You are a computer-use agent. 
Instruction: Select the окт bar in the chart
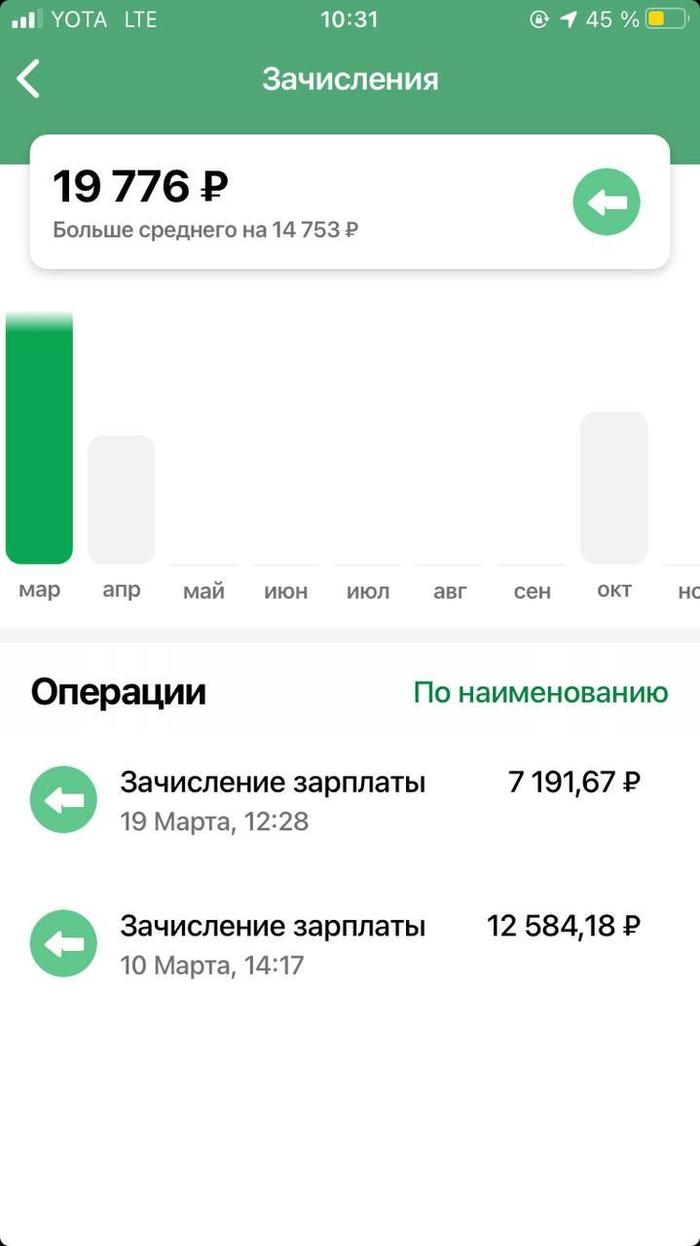[614, 487]
